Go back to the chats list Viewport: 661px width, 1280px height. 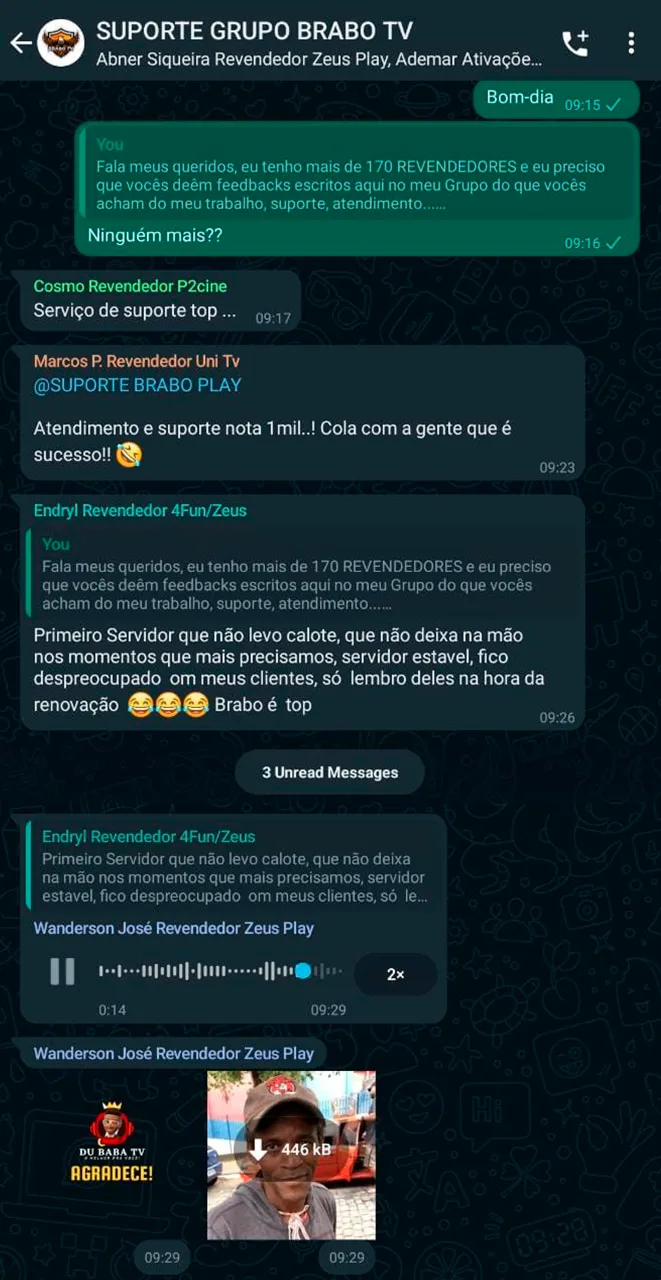pos(18,43)
